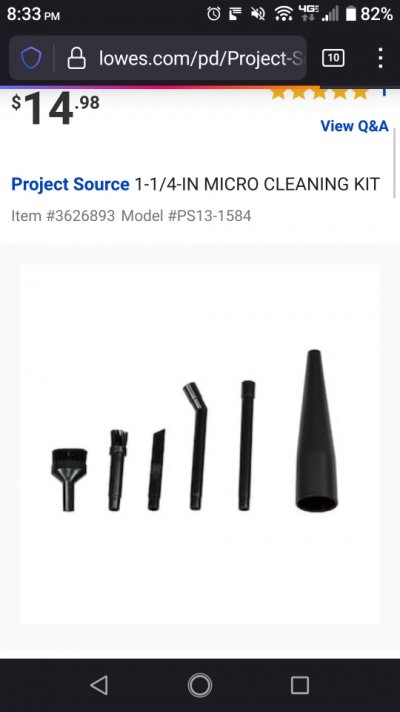Open the tabs switcher showing 10
This screenshot has height=712, width=400.
333,58
